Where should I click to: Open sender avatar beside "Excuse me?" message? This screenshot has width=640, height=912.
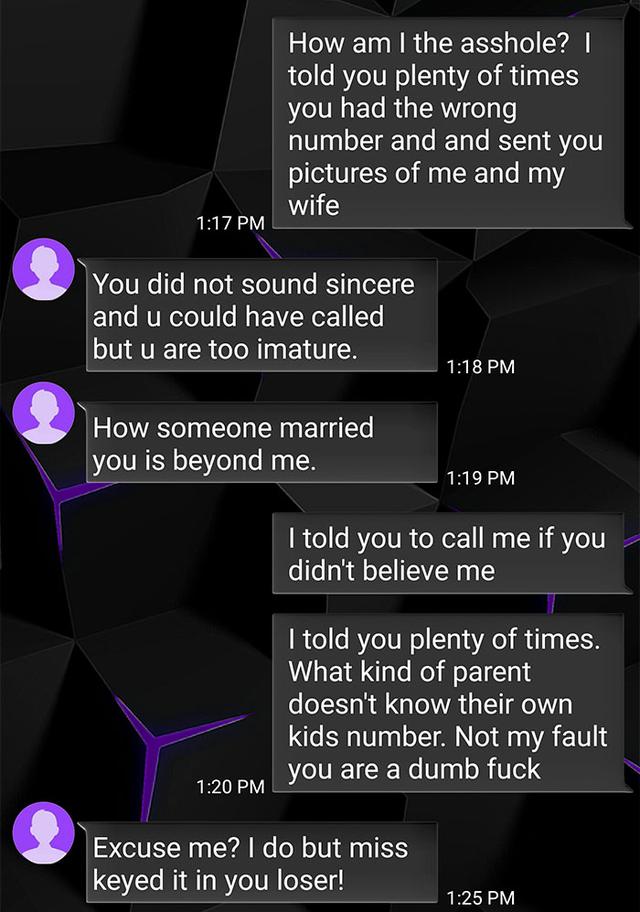(43, 834)
